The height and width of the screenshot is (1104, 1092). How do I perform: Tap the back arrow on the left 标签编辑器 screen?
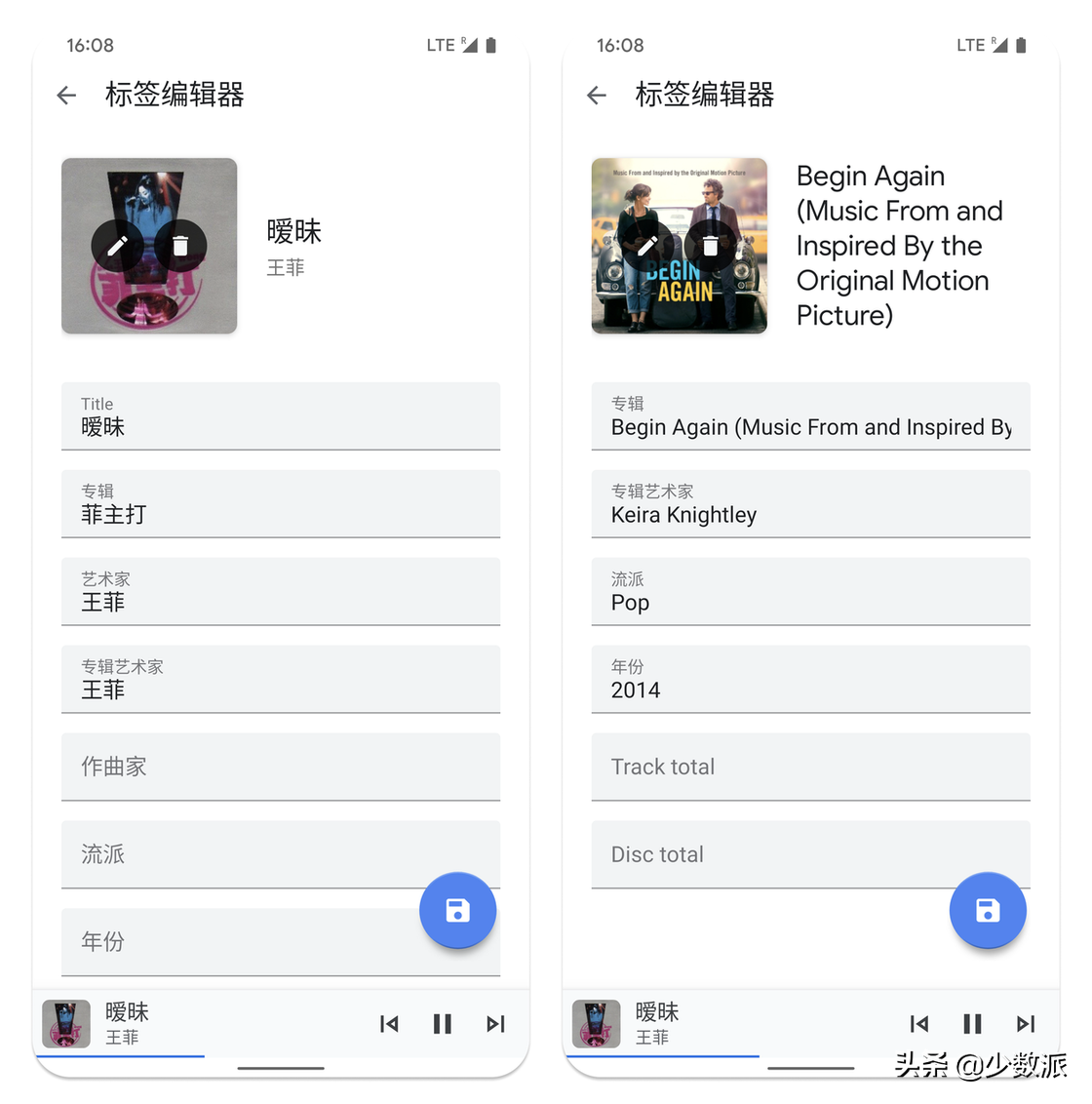[65, 95]
